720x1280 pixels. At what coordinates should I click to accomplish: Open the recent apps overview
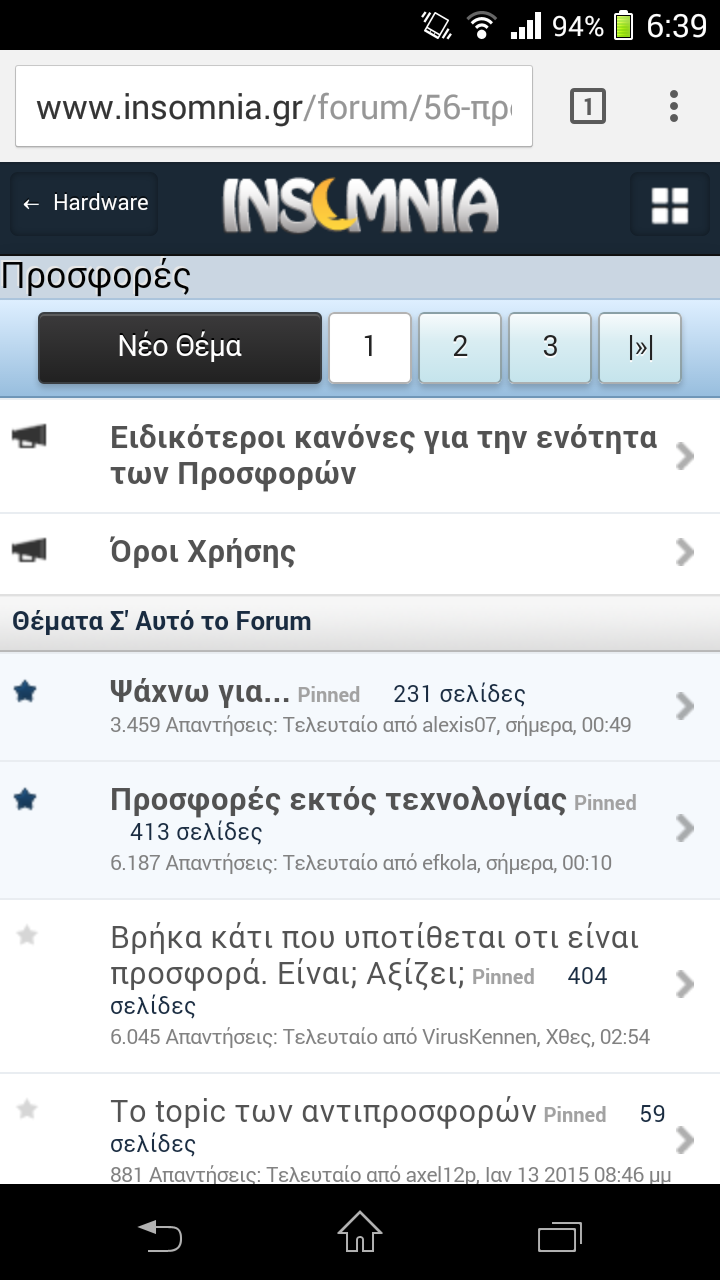pyautogui.click(x=560, y=1235)
